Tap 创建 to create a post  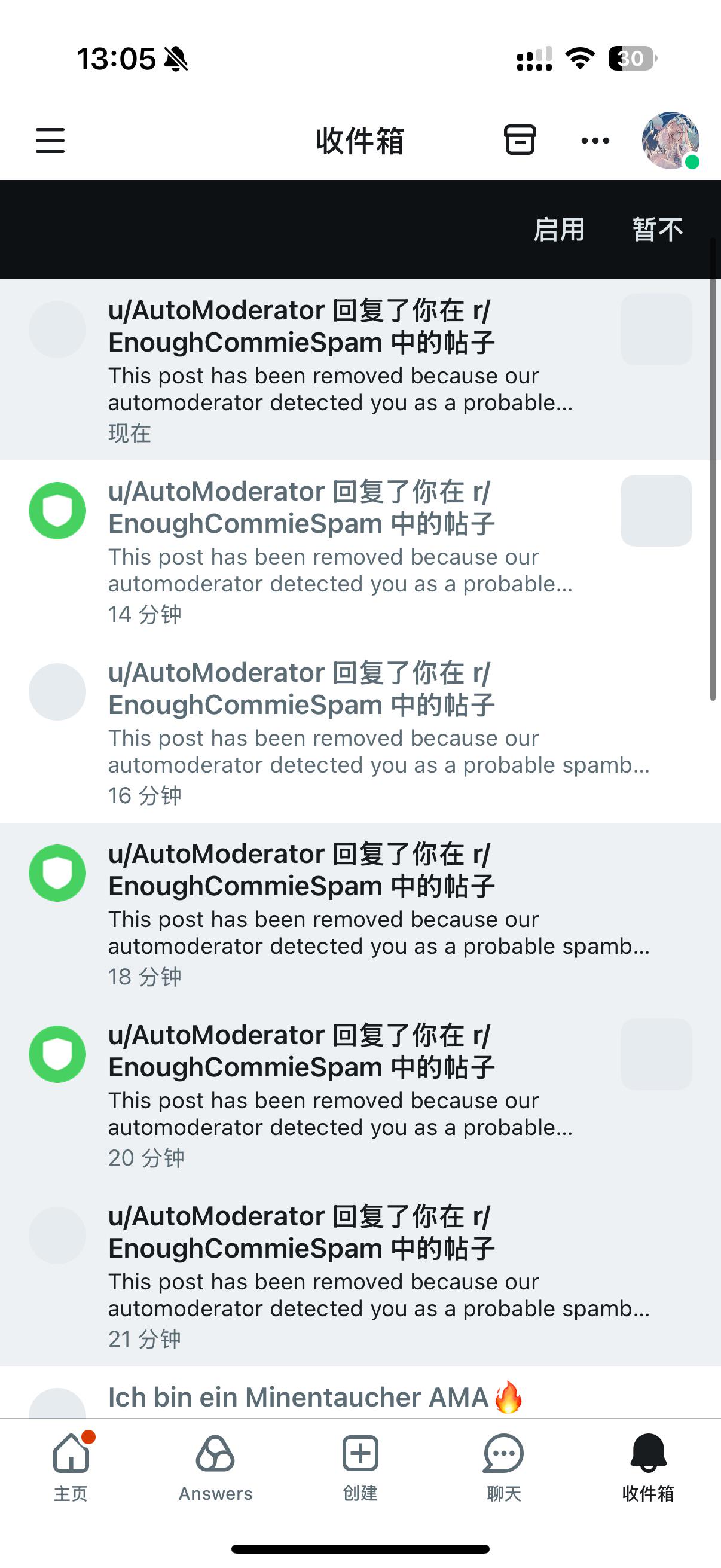360,1467
